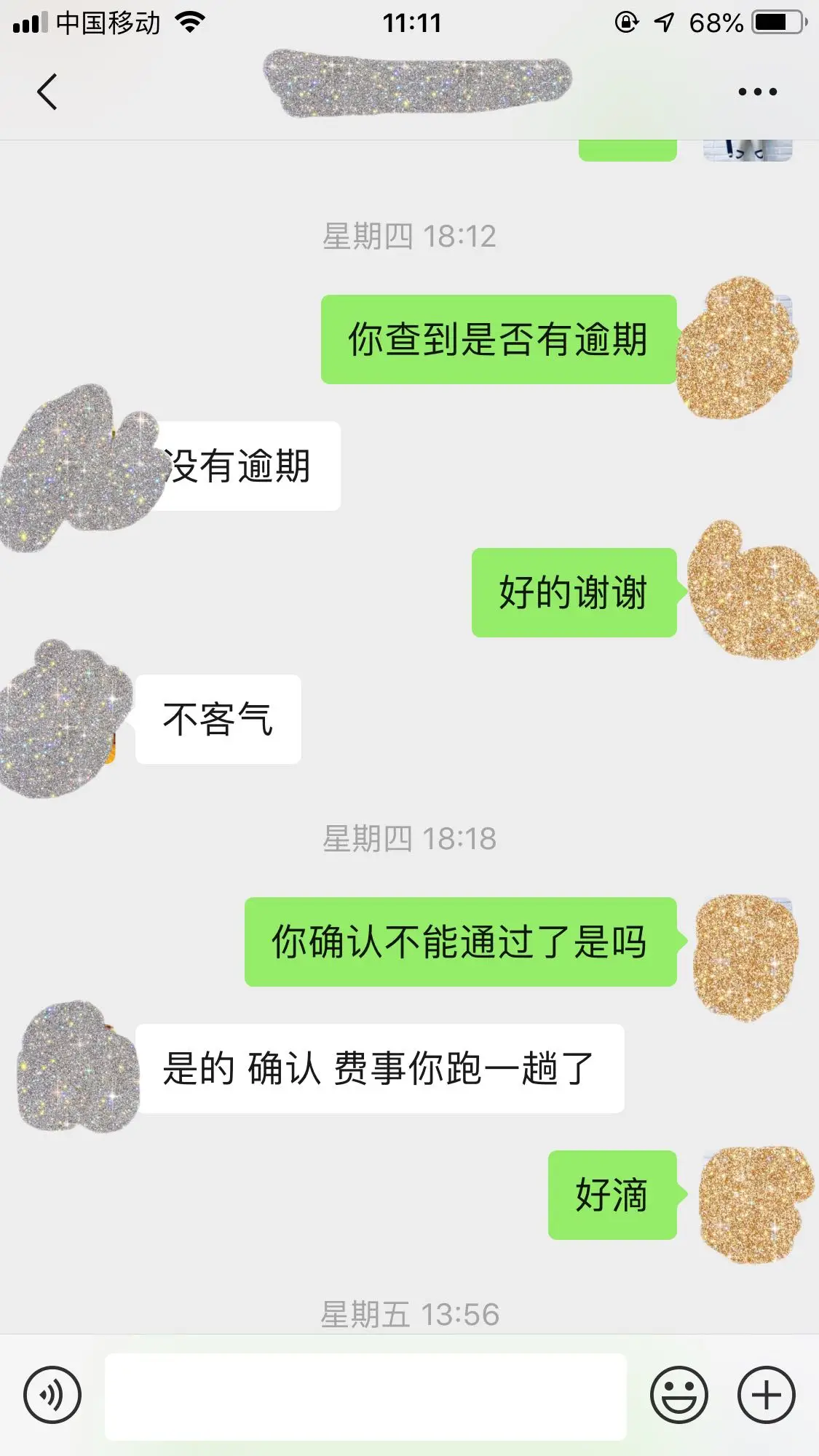The image size is (819, 1456).
Task: Open the plus attachments panel
Action: (x=766, y=1395)
